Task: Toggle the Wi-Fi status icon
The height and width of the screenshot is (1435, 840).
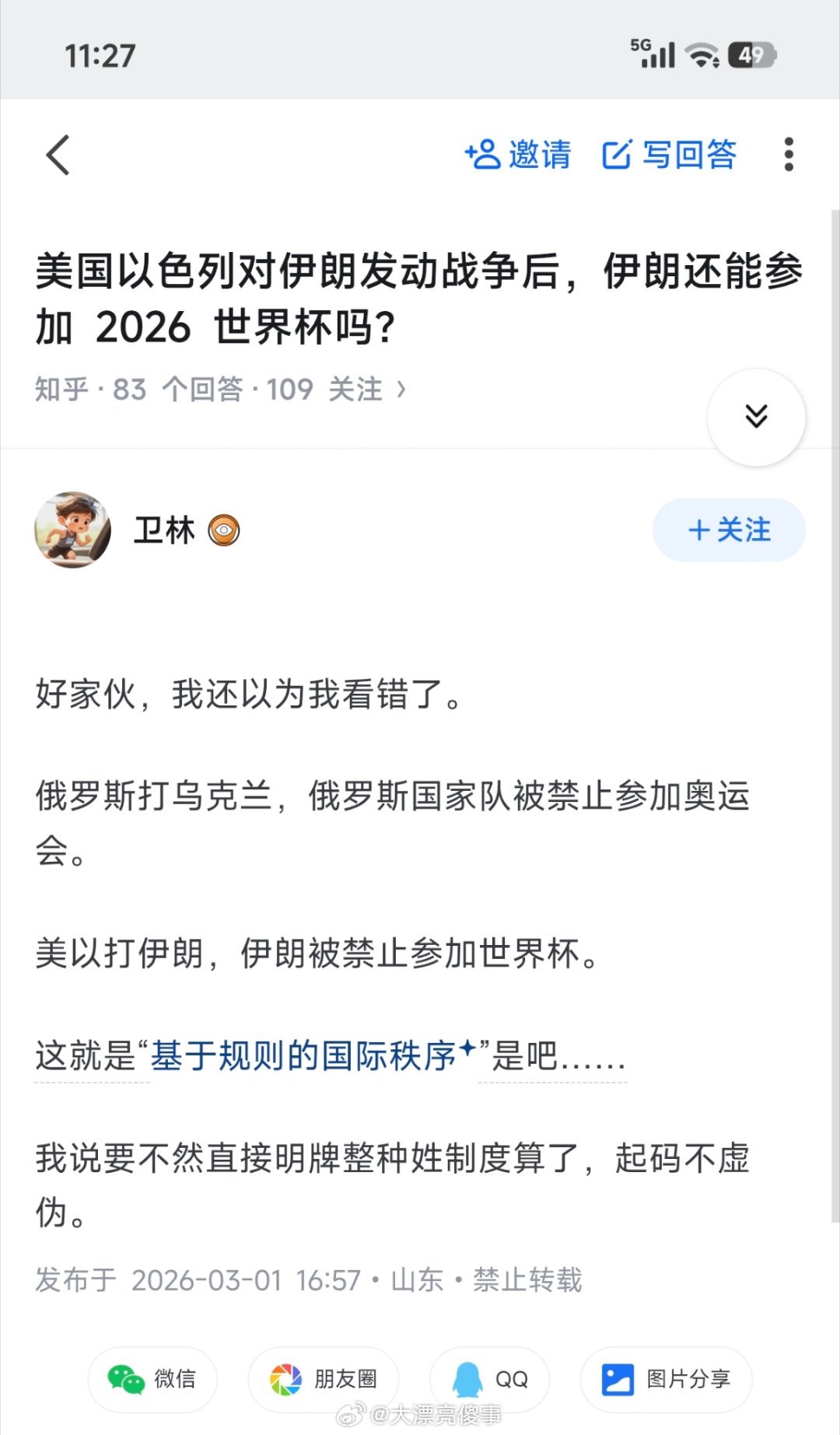Action: pyautogui.click(x=699, y=54)
